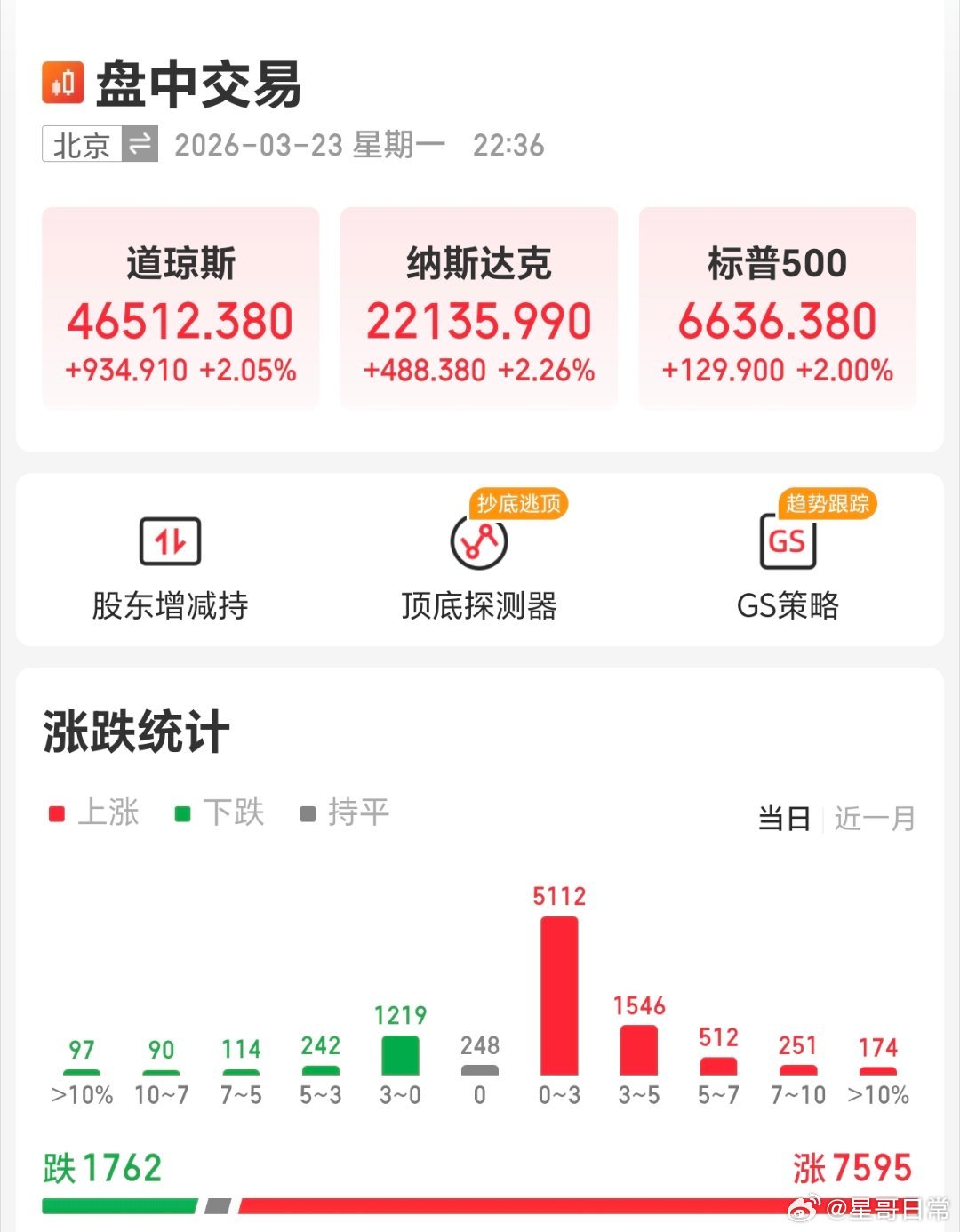The image size is (960, 1232).
Task: Open the 涨7595 advancers link
Action: coord(855,1167)
